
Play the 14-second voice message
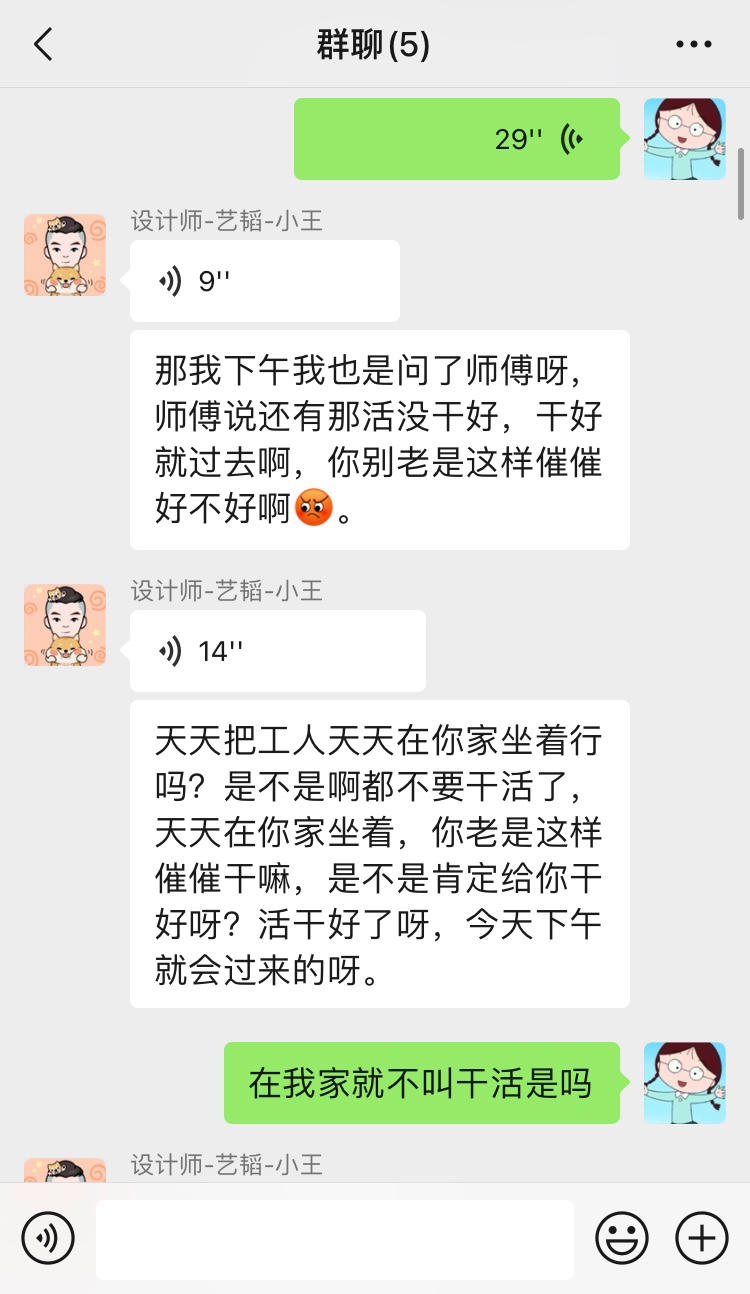click(277, 651)
